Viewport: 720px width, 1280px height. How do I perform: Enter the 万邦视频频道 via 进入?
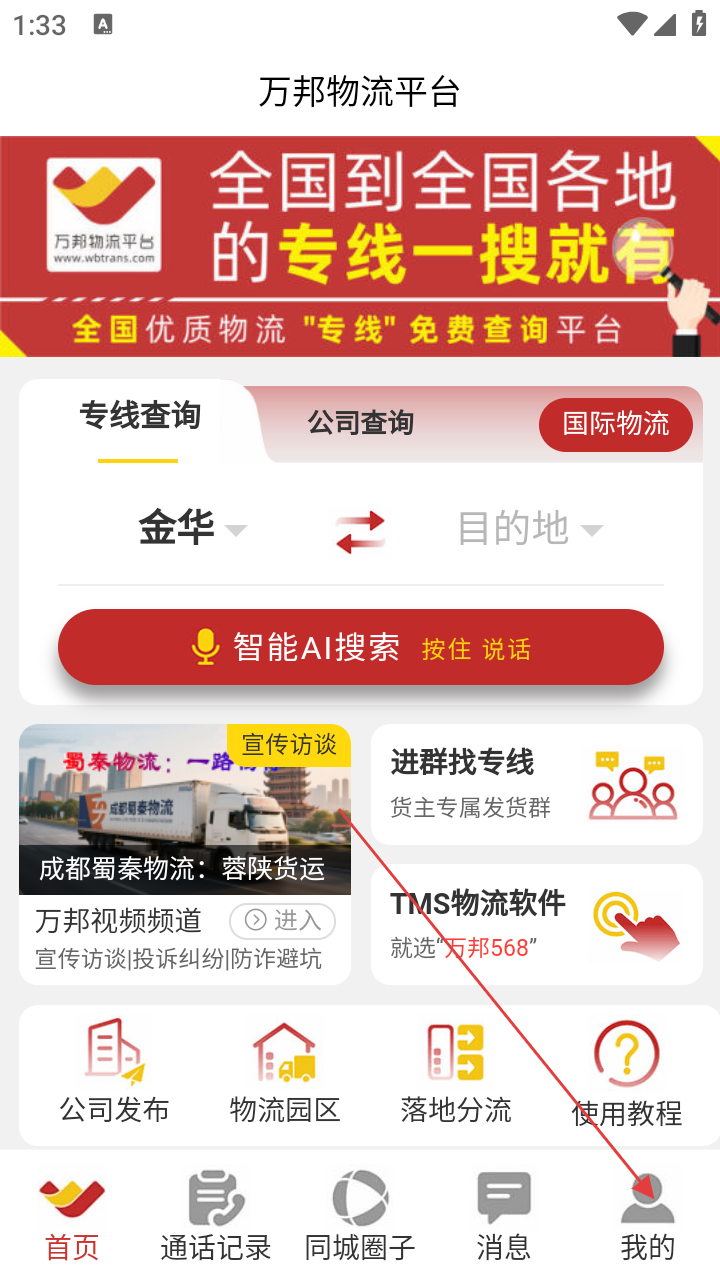point(282,920)
